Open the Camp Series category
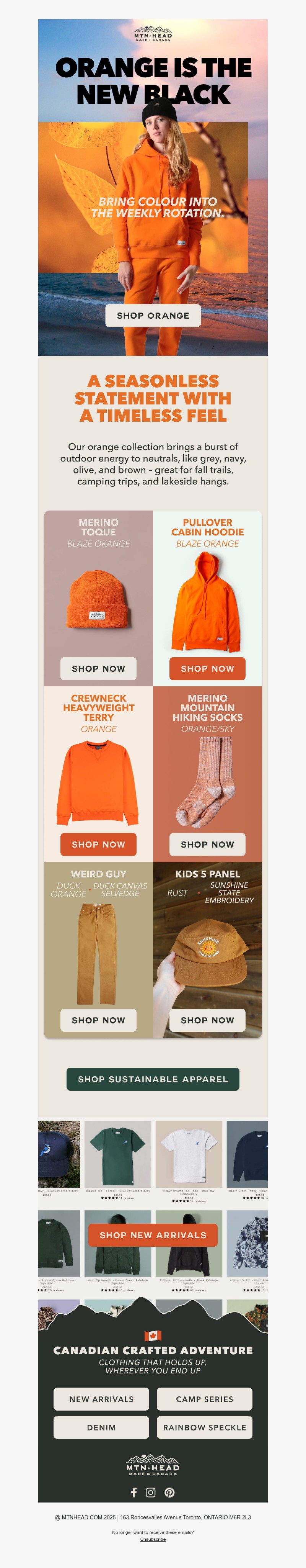306x1568 pixels. tap(204, 1399)
